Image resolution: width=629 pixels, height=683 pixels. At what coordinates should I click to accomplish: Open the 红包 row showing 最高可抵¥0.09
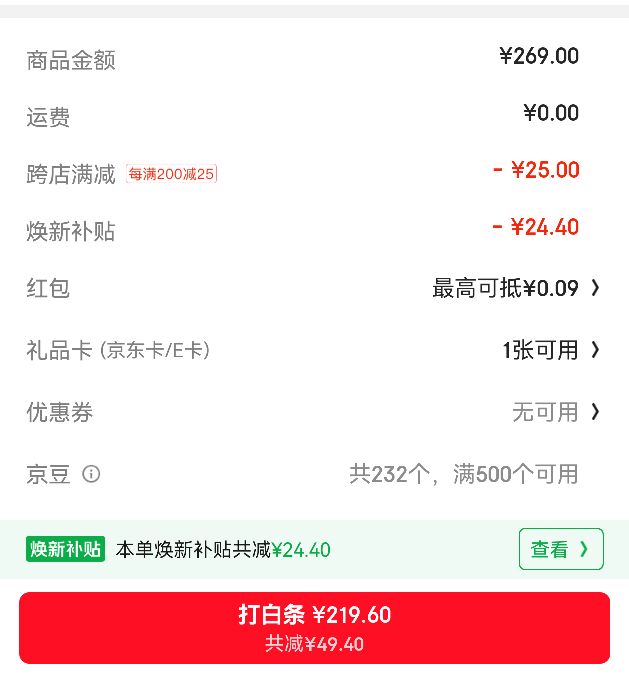coord(314,288)
